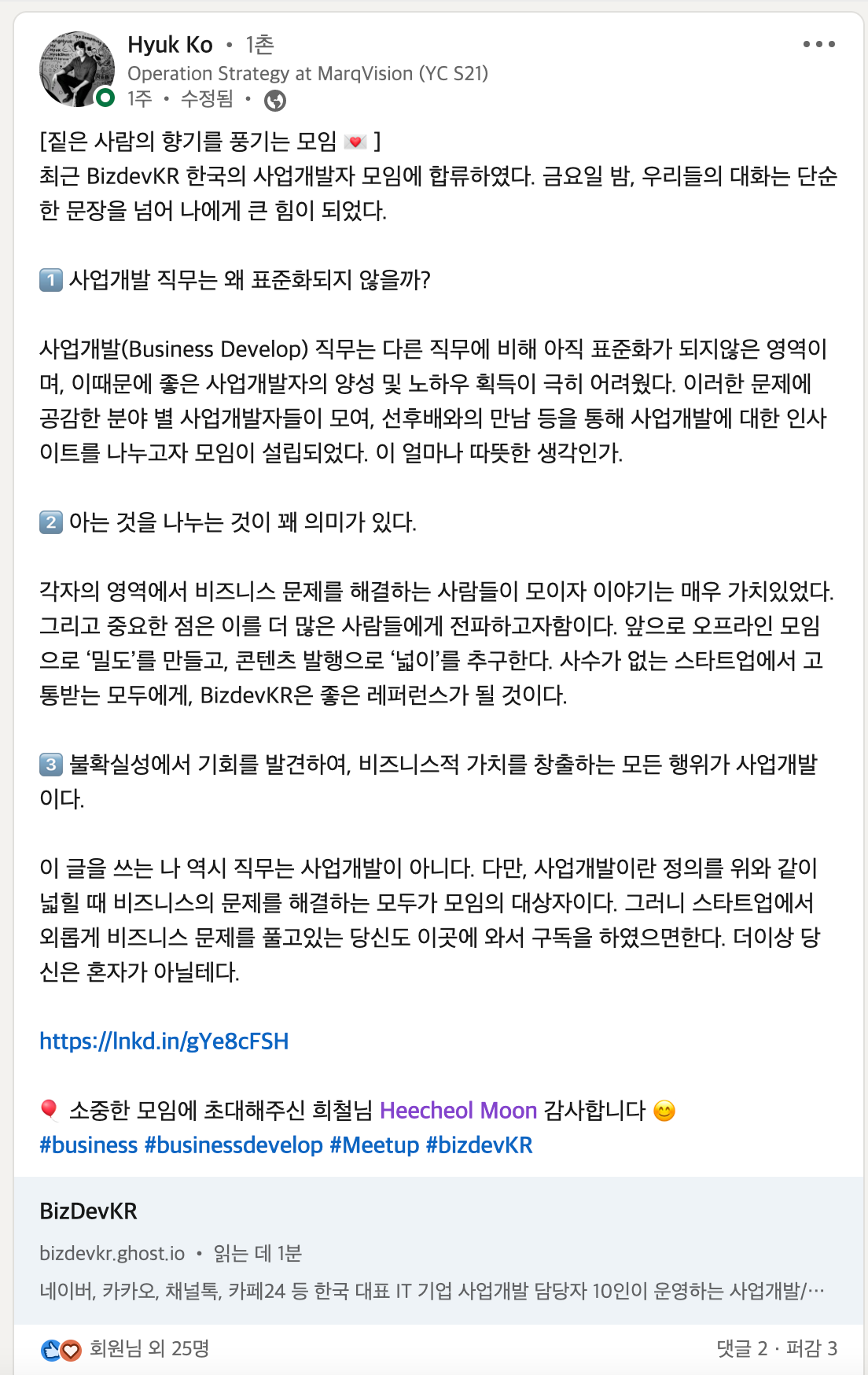This screenshot has width=868, height=1375.
Task: View the 2 comments on this post
Action: (741, 1348)
